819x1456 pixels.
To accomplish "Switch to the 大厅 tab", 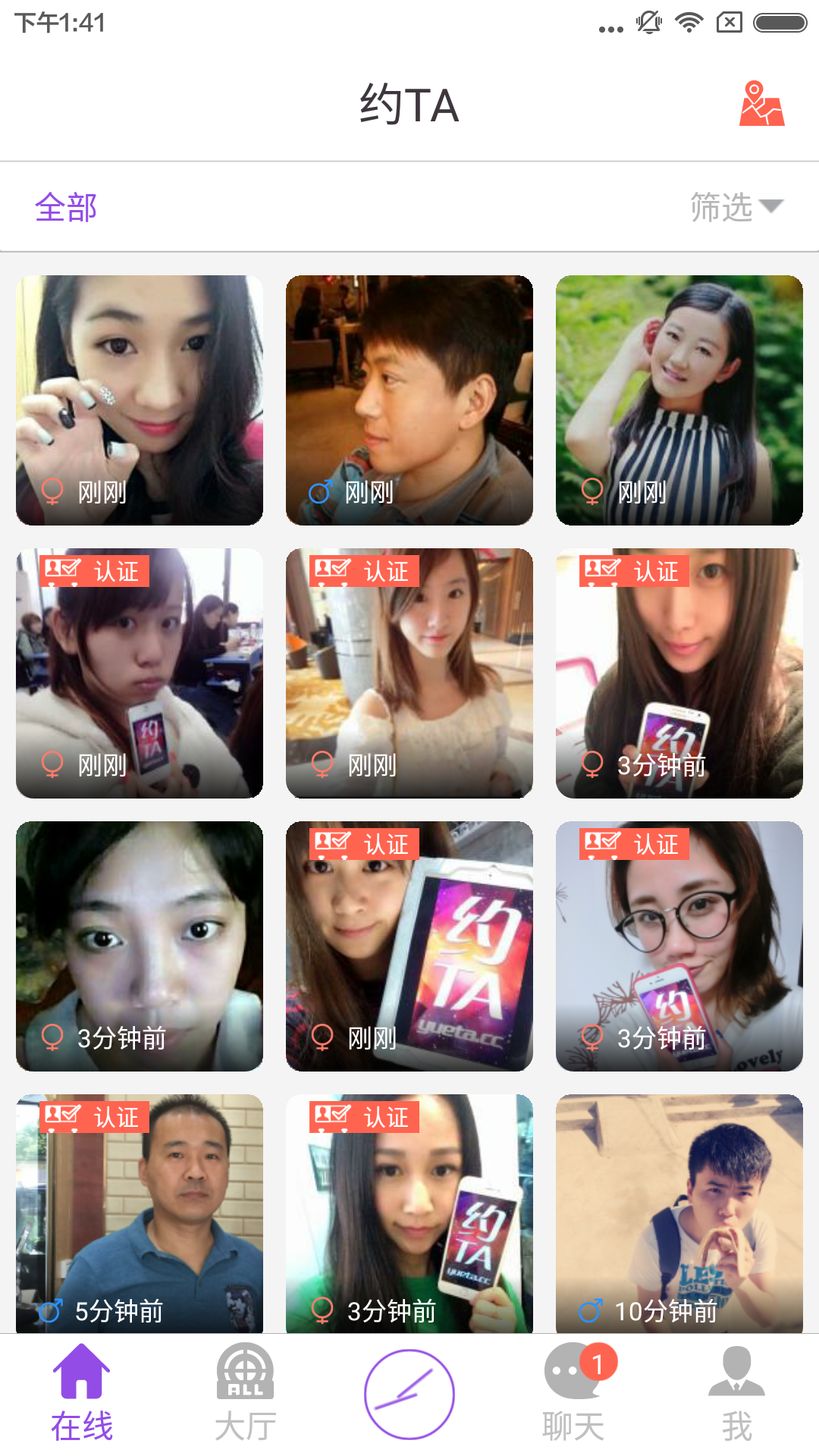I will pos(245,1394).
